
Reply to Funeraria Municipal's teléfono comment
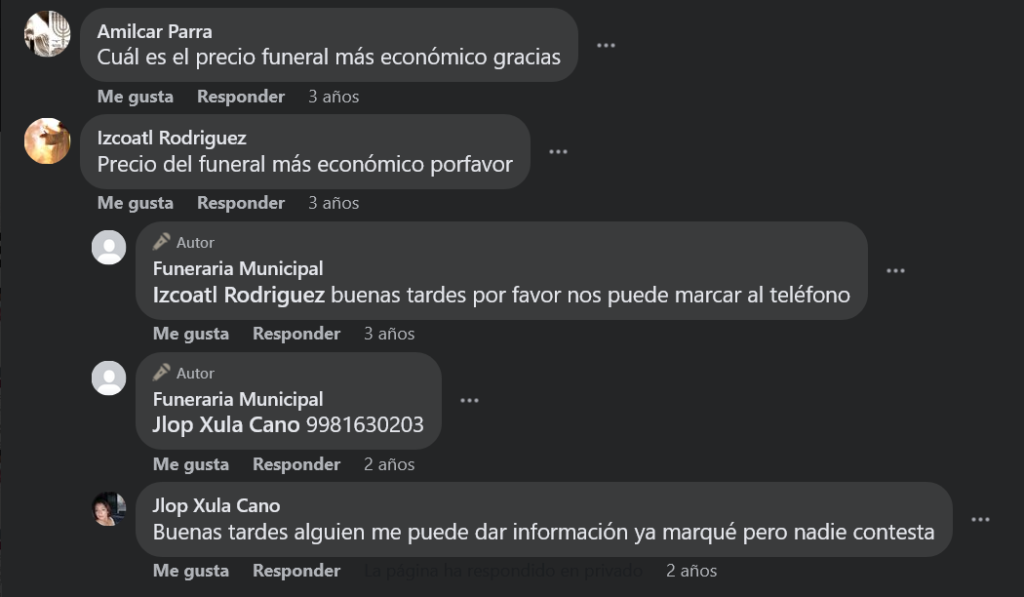pos(296,334)
